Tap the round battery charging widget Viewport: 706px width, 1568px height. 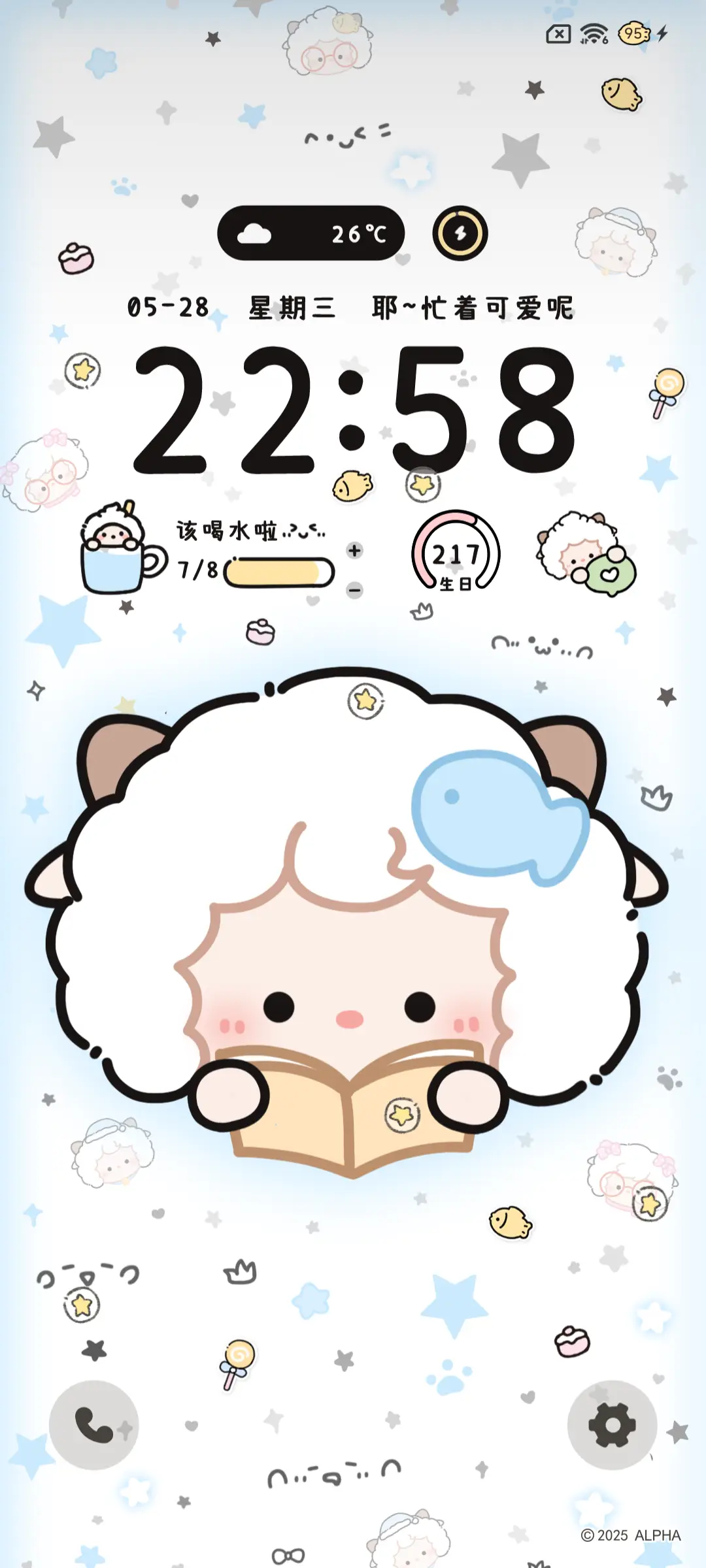point(460,233)
